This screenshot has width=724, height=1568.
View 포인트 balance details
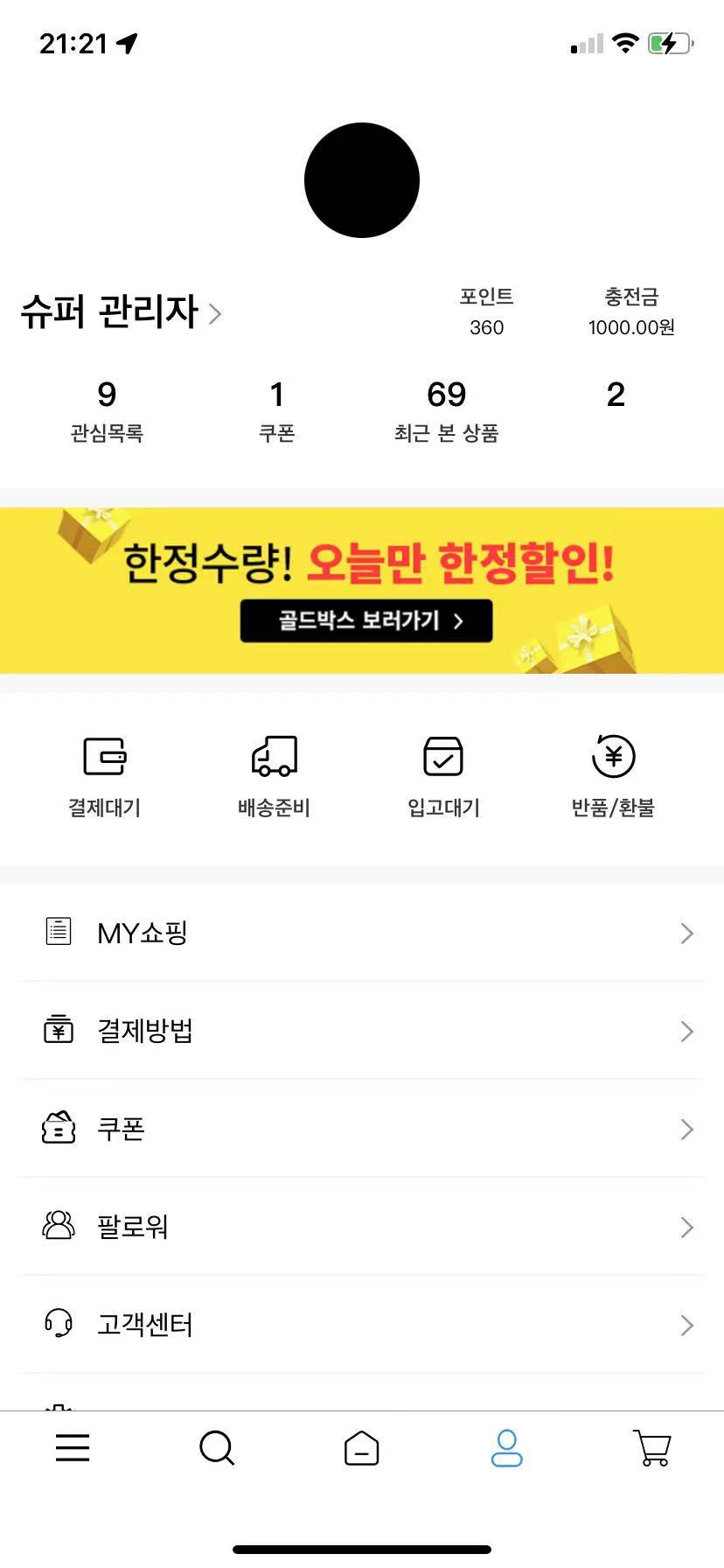click(x=486, y=311)
